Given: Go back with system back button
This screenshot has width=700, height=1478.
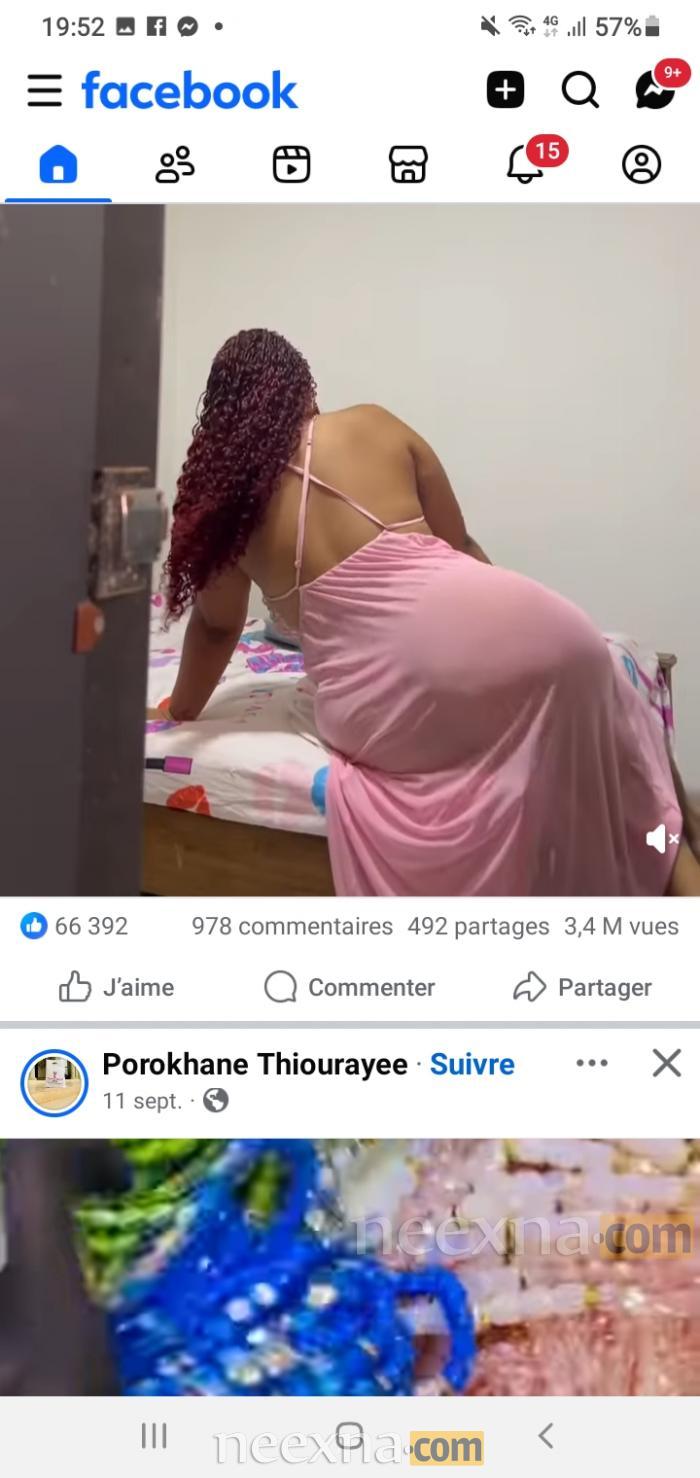Looking at the screenshot, I should (x=545, y=1436).
